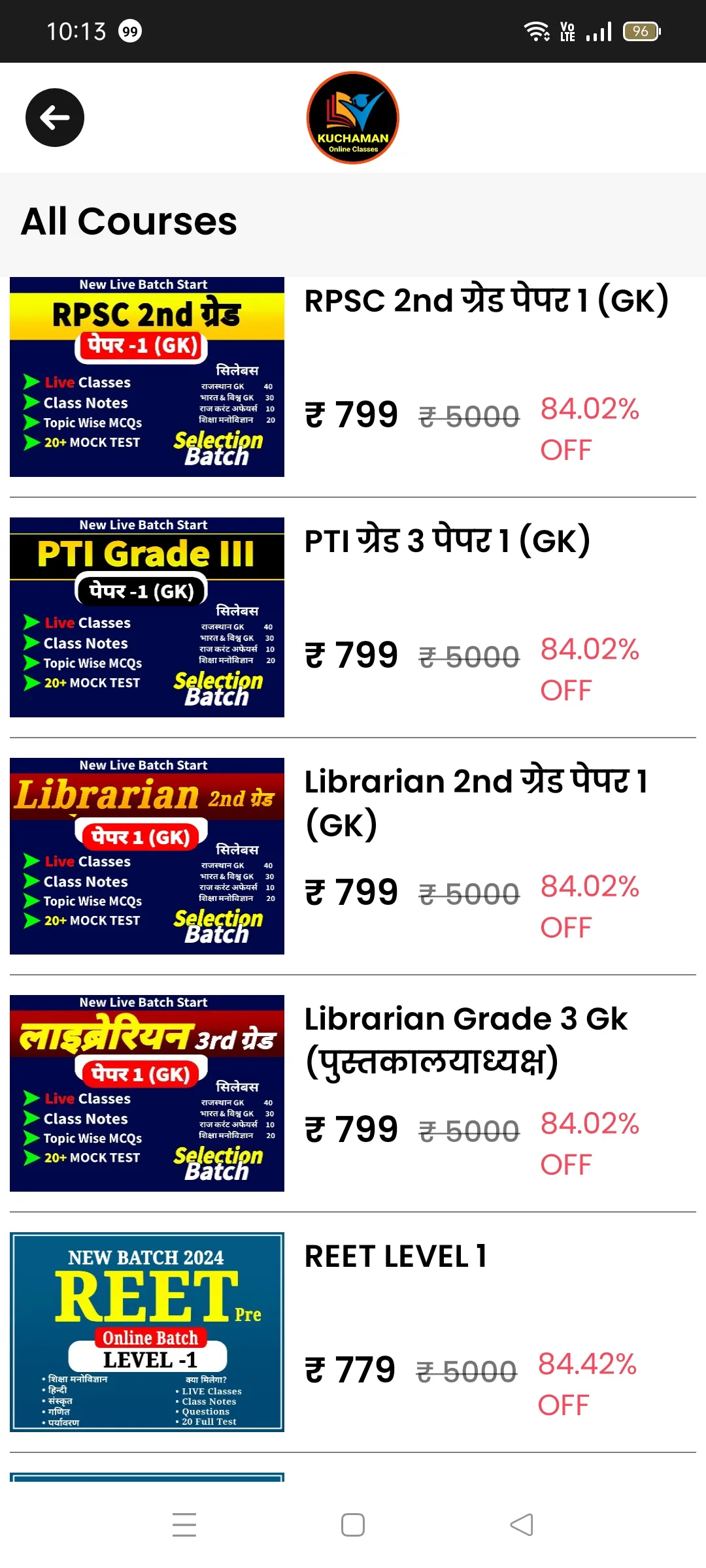Tap the struck-through ₹ 5000 price on RPSC course
The image size is (706, 1568).
point(469,414)
